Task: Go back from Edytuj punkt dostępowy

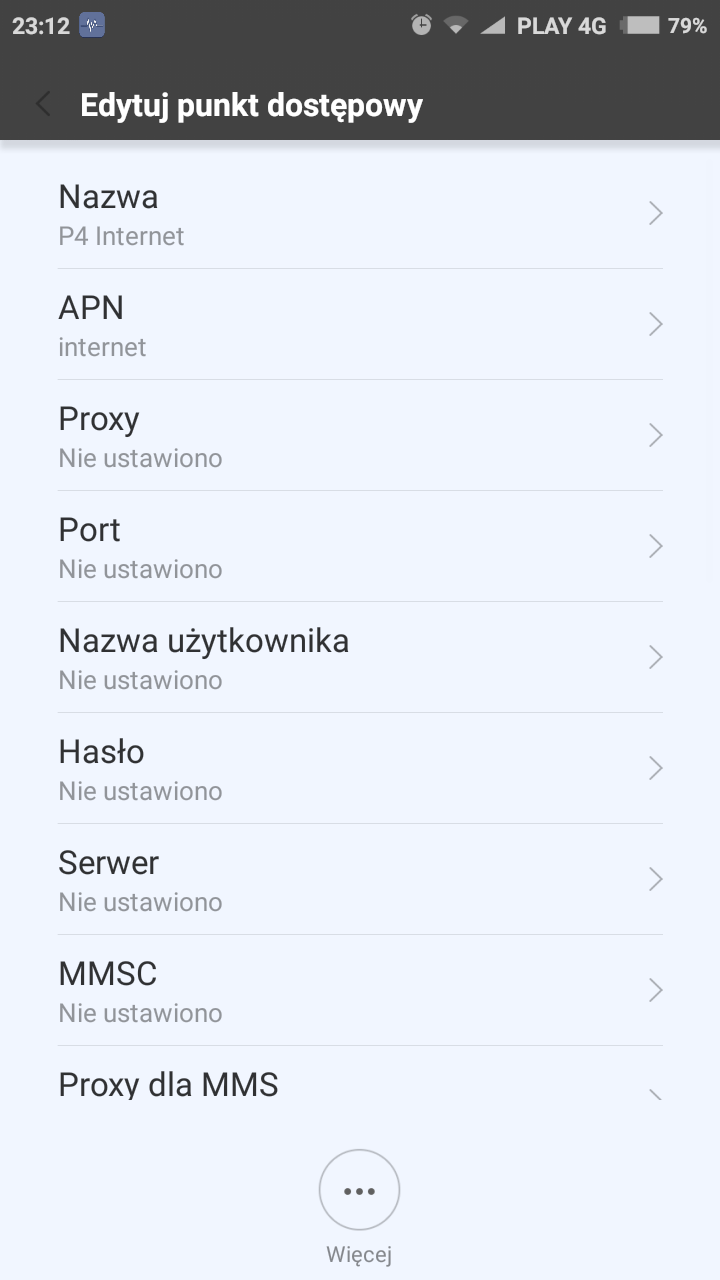Action: [x=43, y=104]
